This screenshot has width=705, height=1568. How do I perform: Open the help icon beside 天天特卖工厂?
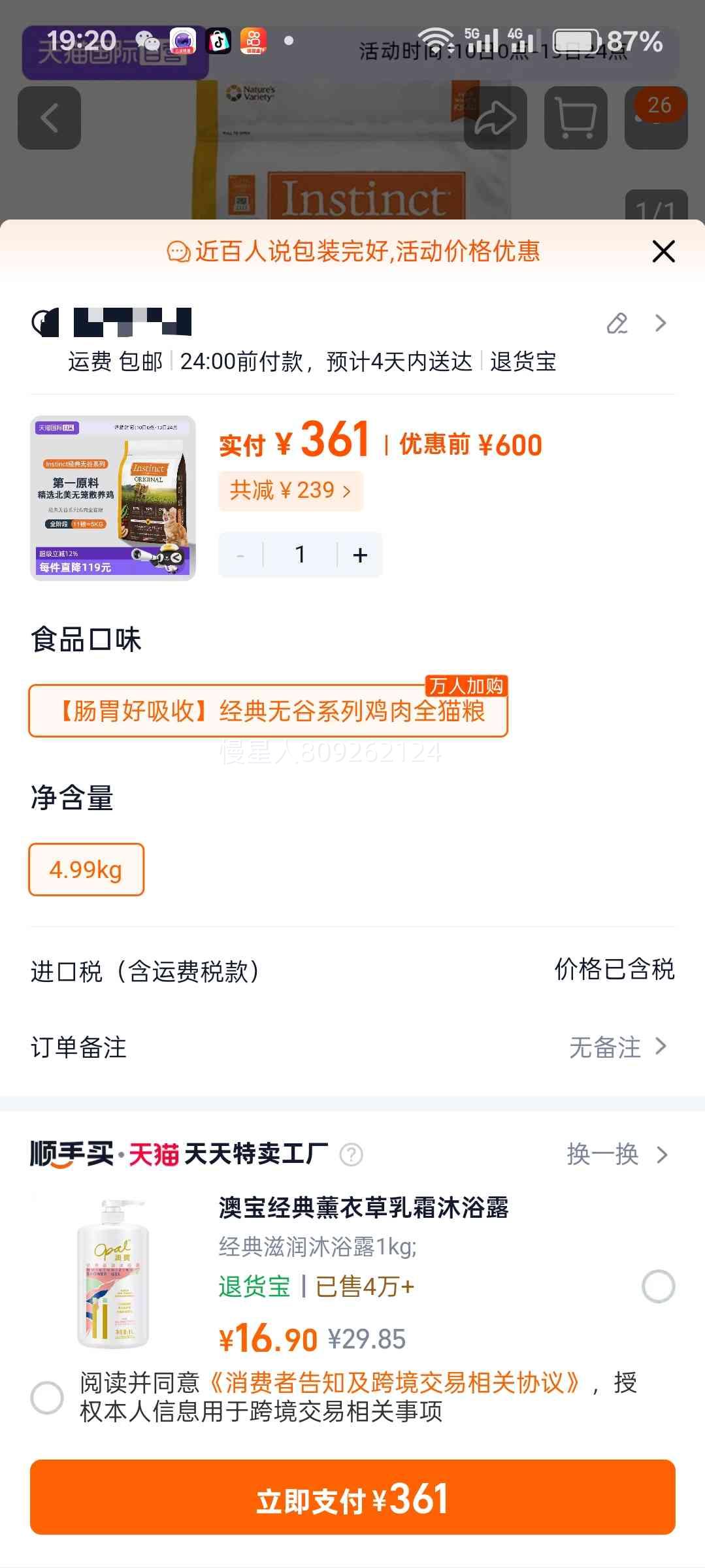(x=351, y=1155)
